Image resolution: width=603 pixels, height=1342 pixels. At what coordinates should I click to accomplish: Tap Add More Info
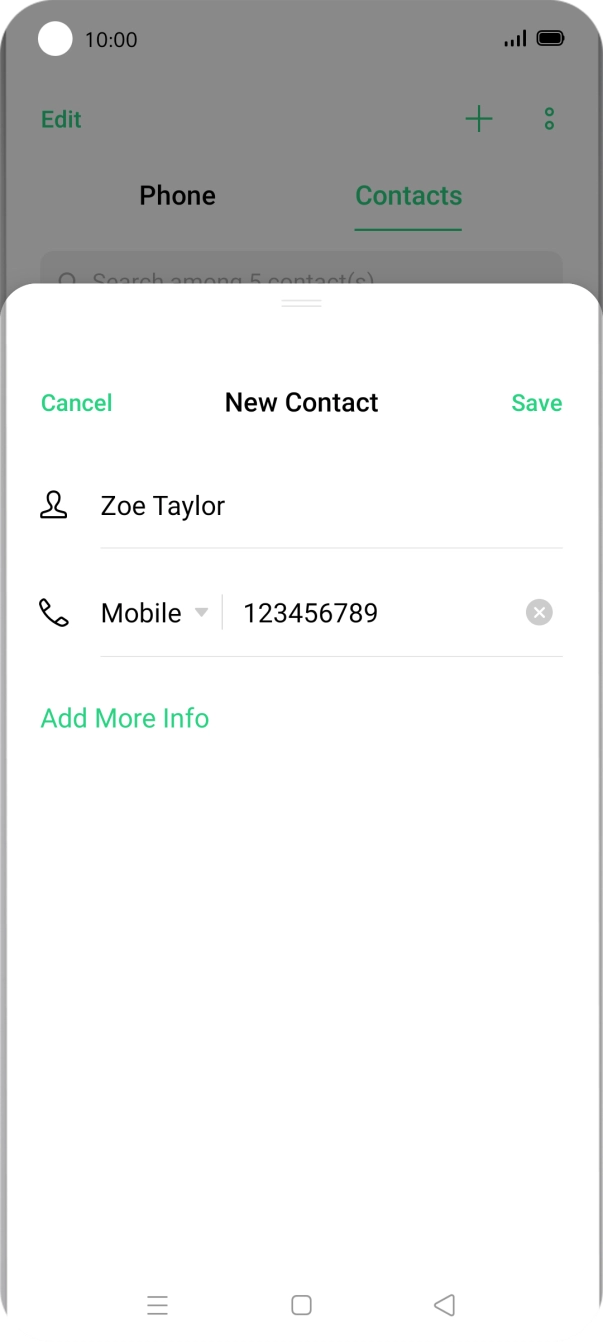(x=125, y=718)
